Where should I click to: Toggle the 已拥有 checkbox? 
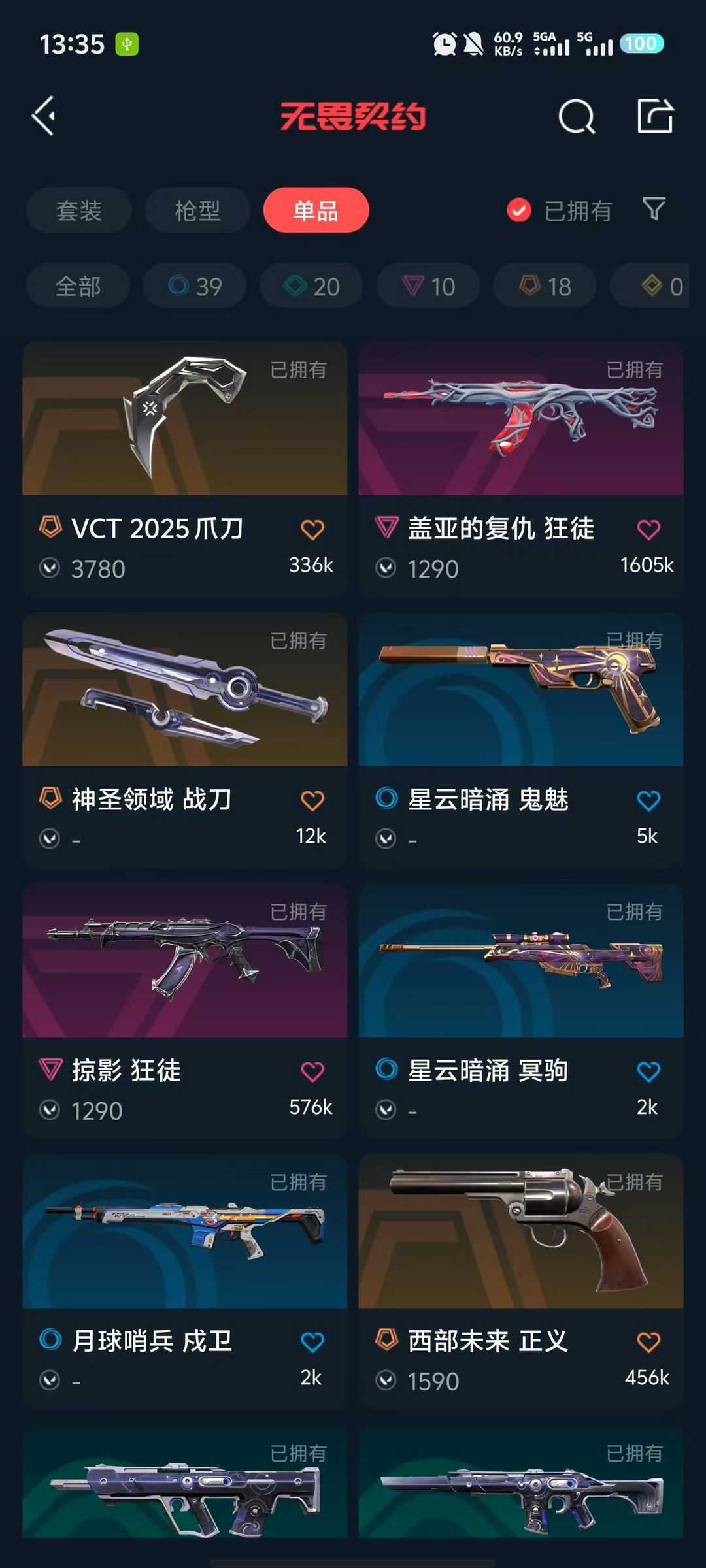pyautogui.click(x=519, y=210)
